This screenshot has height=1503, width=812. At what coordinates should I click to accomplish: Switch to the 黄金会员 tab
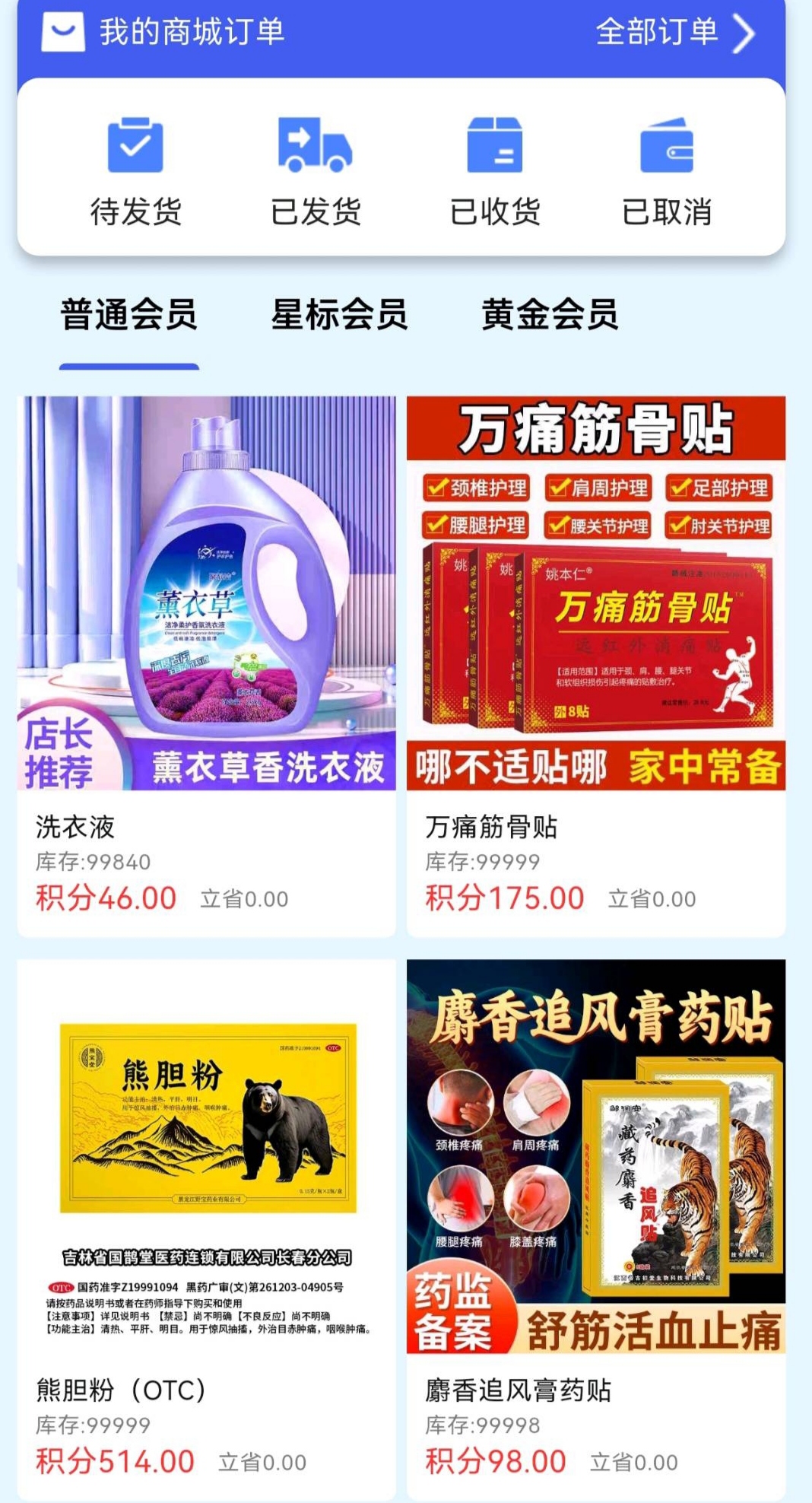point(550,315)
